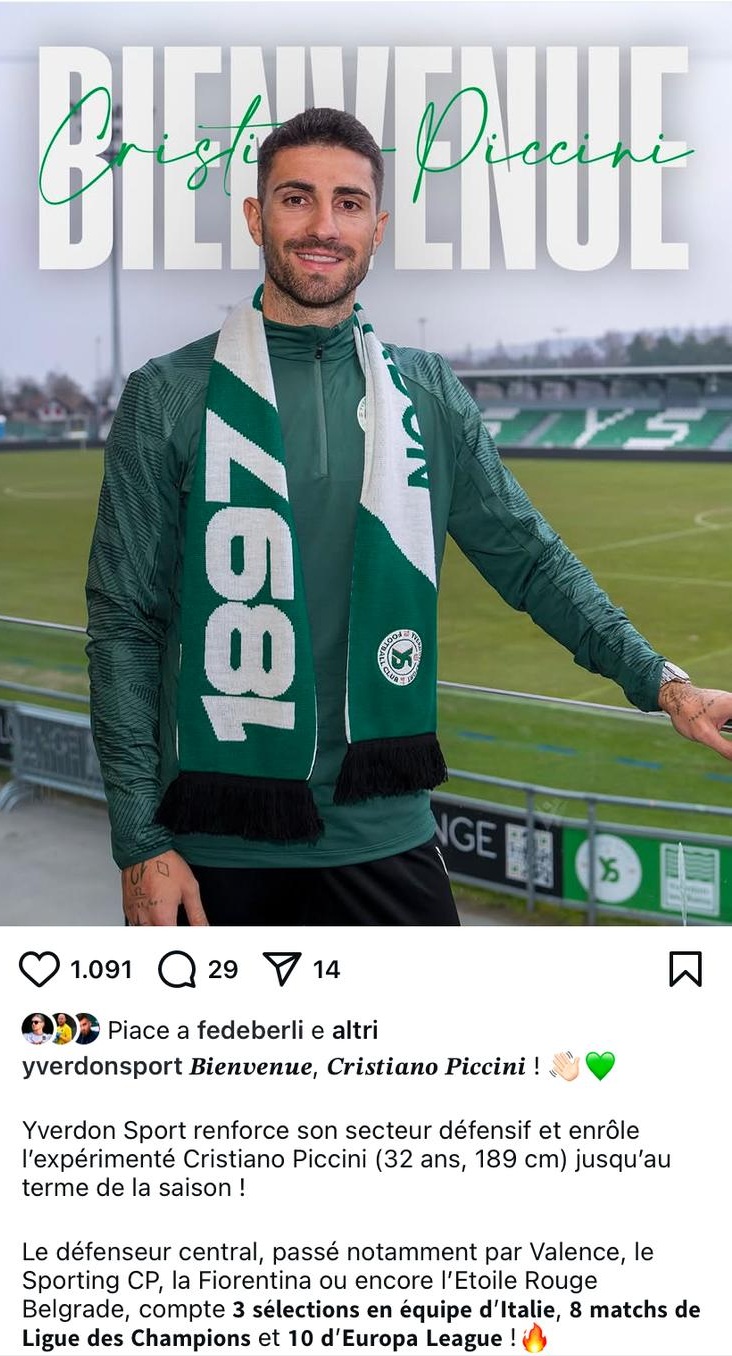Image resolution: width=732 pixels, height=1356 pixels.
Task: View others who liked via 'altri'
Action: coord(354,1030)
